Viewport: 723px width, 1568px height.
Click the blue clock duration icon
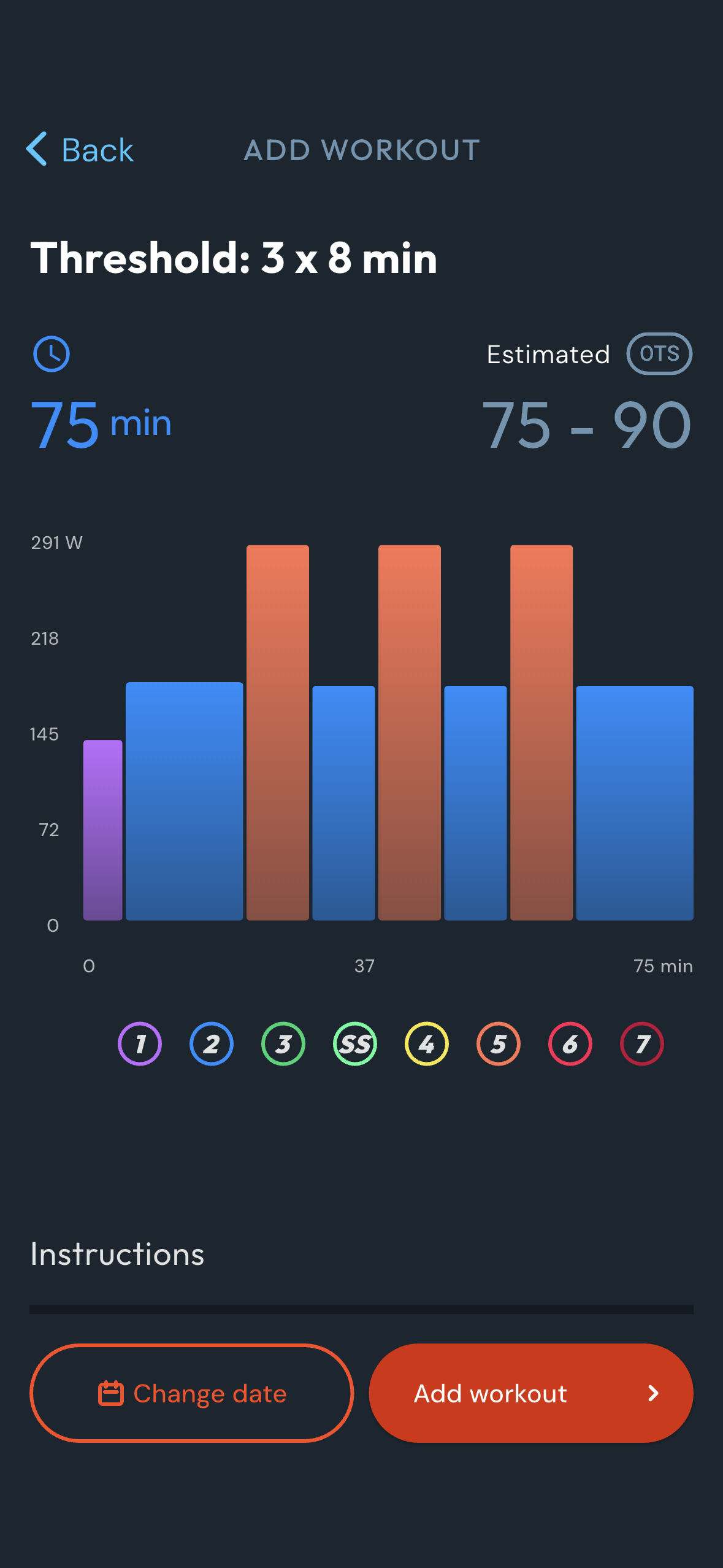coord(52,353)
